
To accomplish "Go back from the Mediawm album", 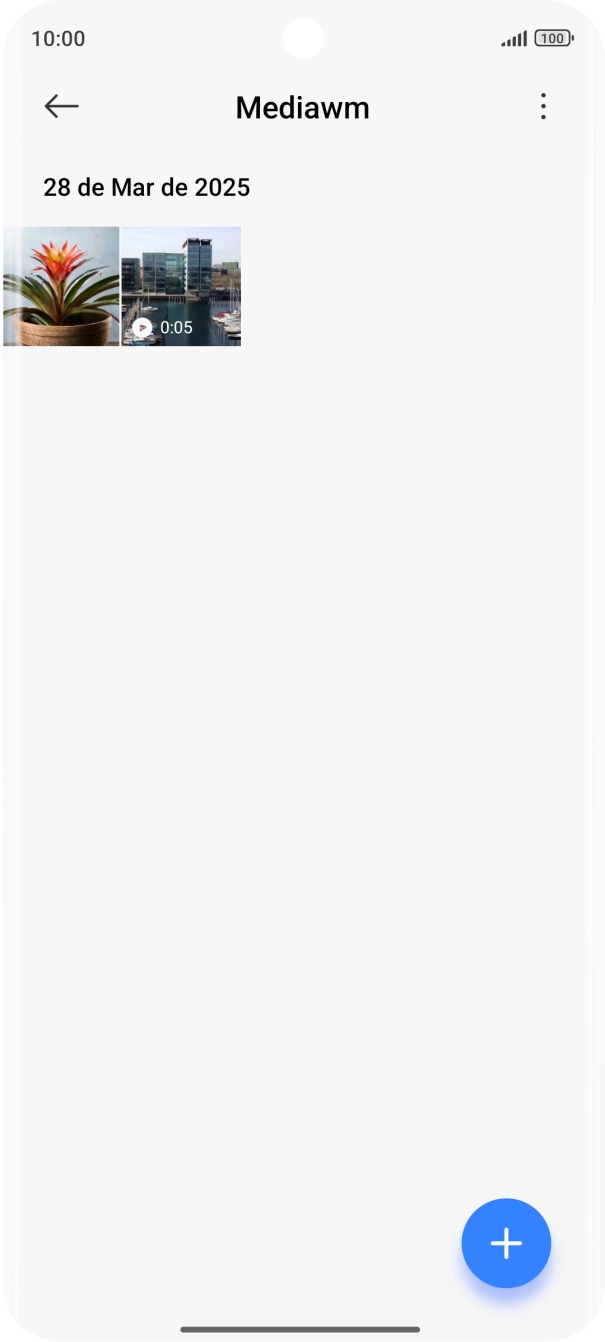I will (x=61, y=106).
